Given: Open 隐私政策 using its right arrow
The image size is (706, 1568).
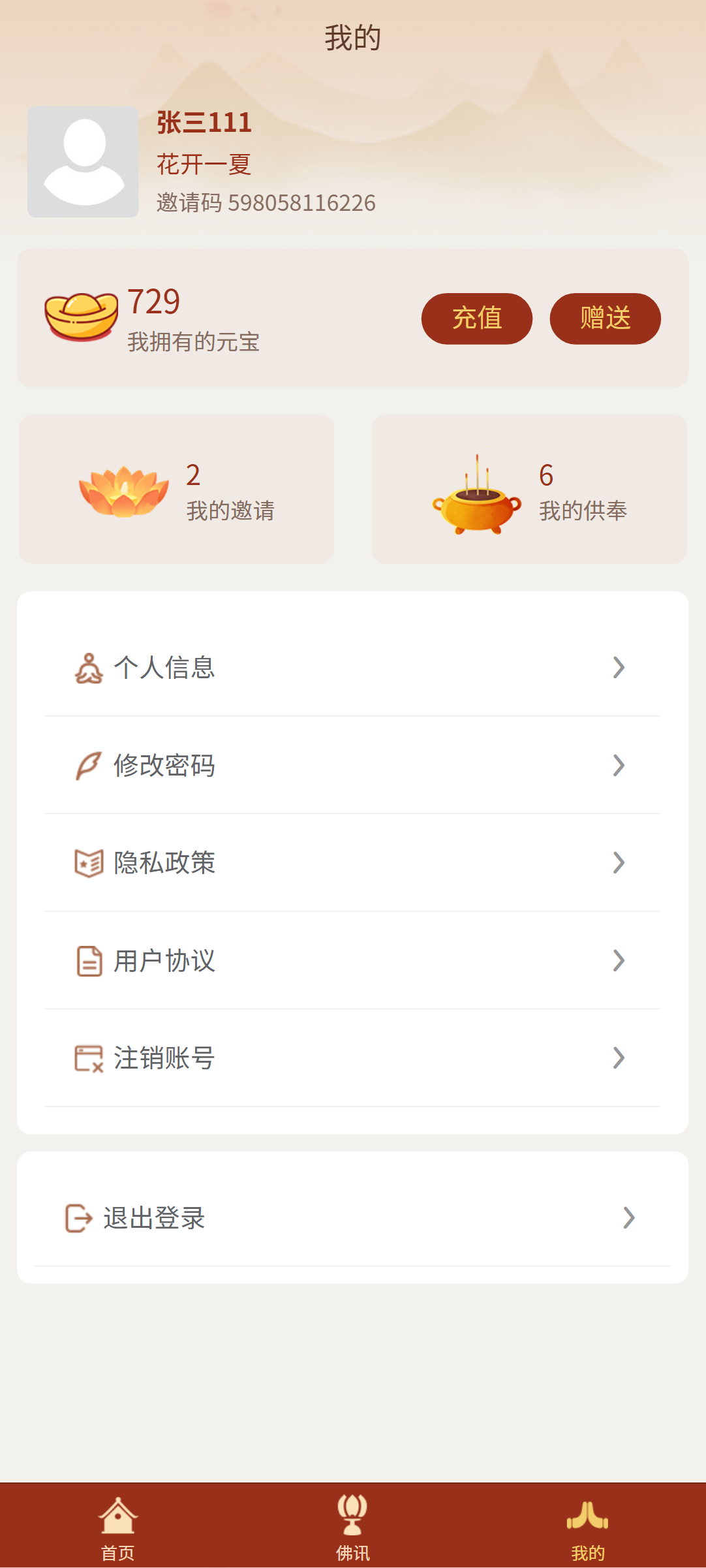Looking at the screenshot, I should click(618, 863).
